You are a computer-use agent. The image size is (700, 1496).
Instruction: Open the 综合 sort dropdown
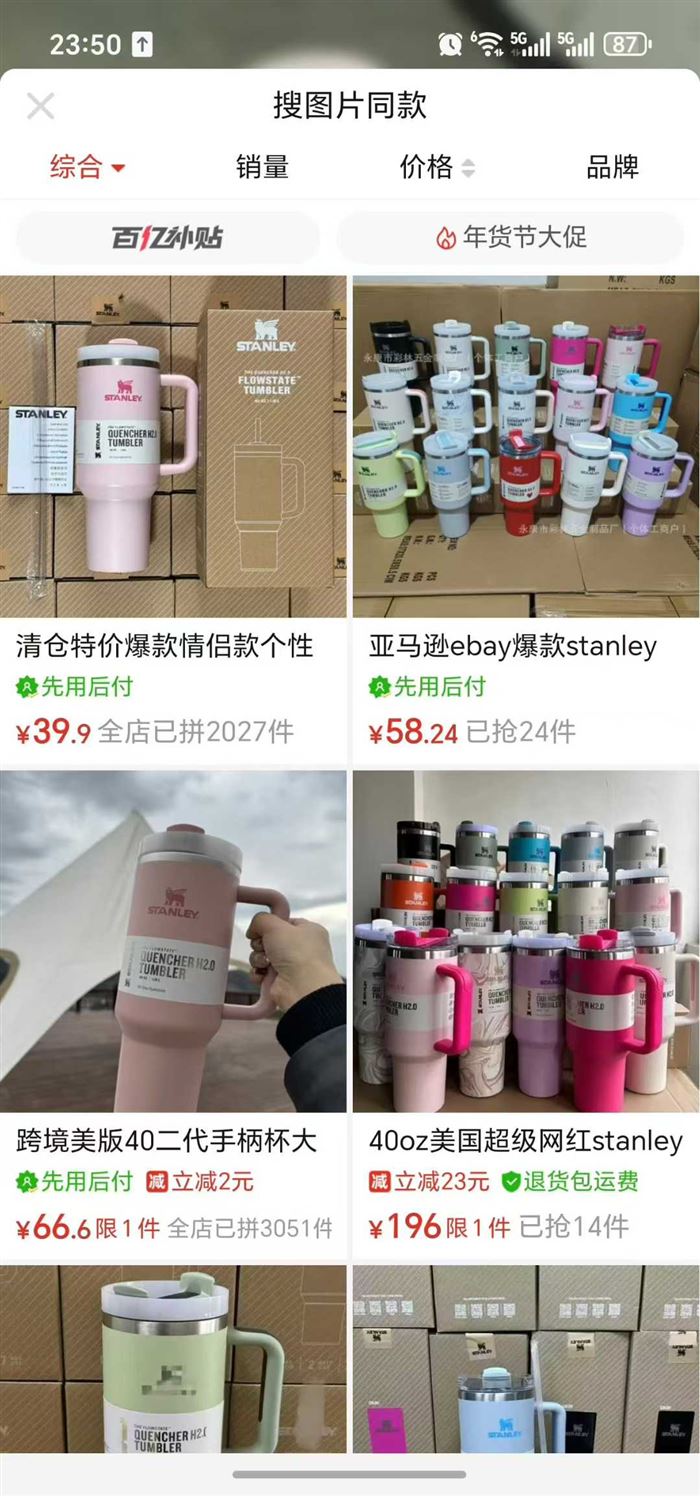88,167
